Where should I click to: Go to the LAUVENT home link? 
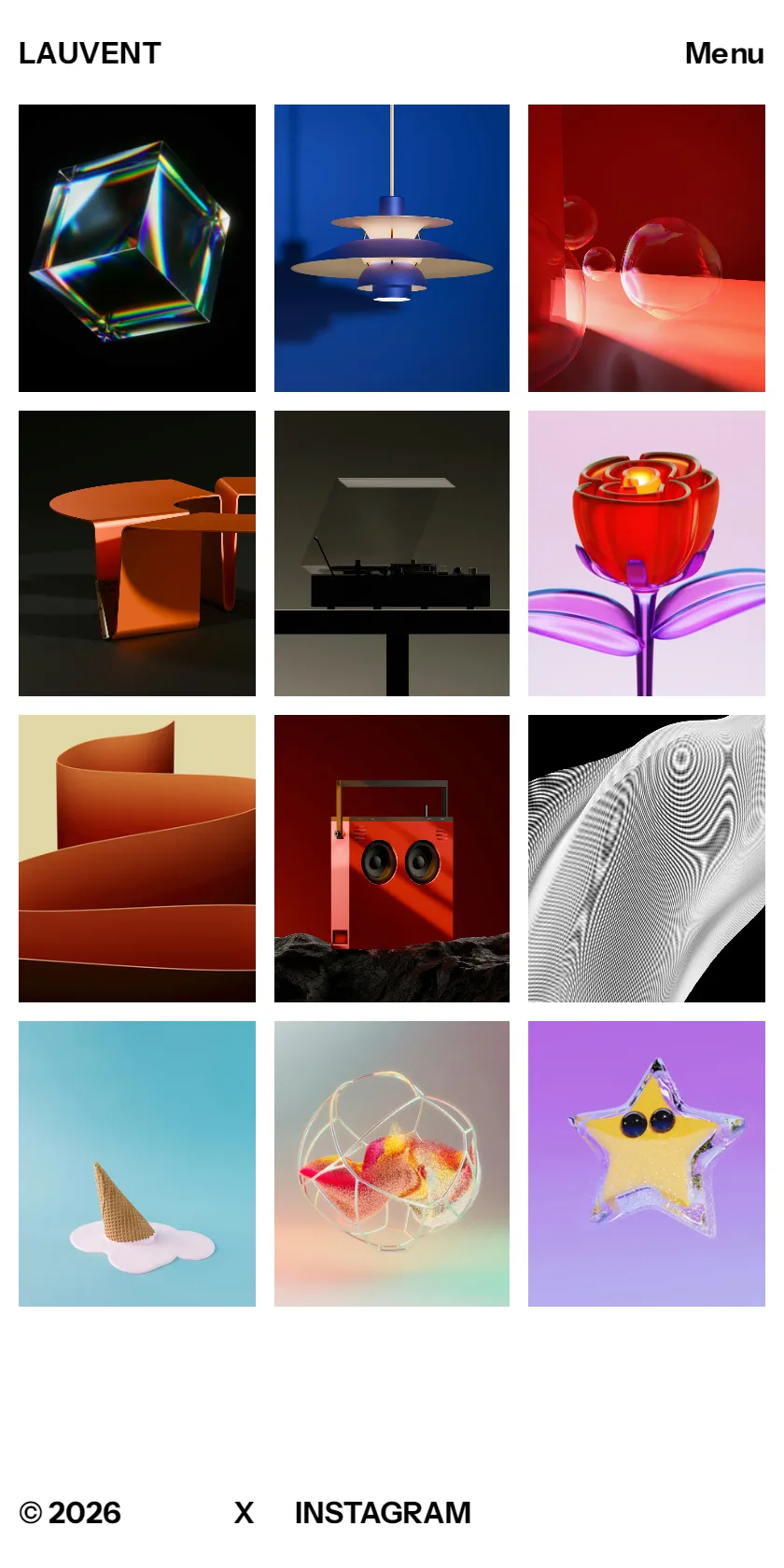pyautogui.click(x=90, y=53)
